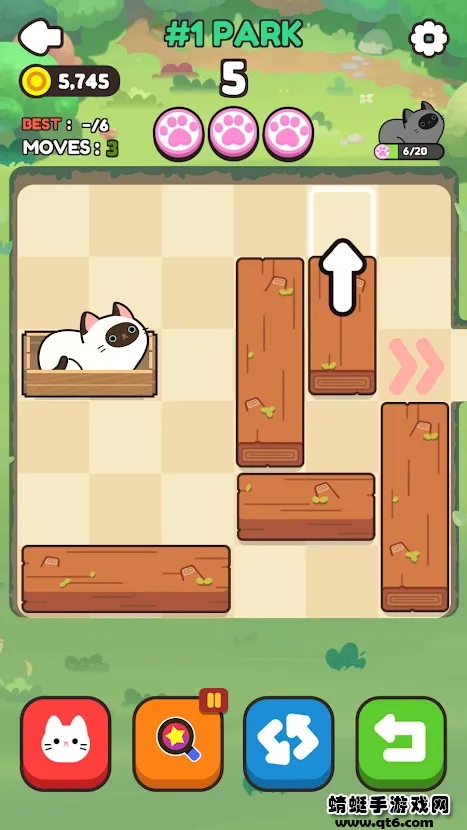The image size is (467, 830).
Task: Go back with the white arrow
Action: coord(41,37)
